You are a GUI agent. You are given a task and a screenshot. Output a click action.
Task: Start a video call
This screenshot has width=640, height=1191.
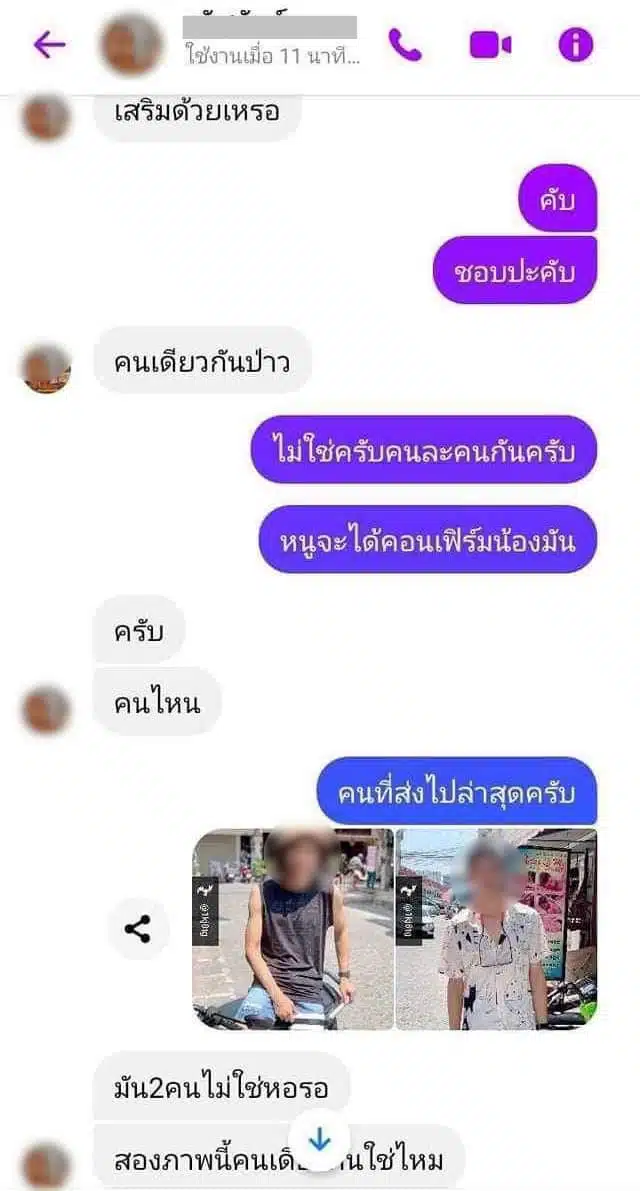click(x=490, y=45)
